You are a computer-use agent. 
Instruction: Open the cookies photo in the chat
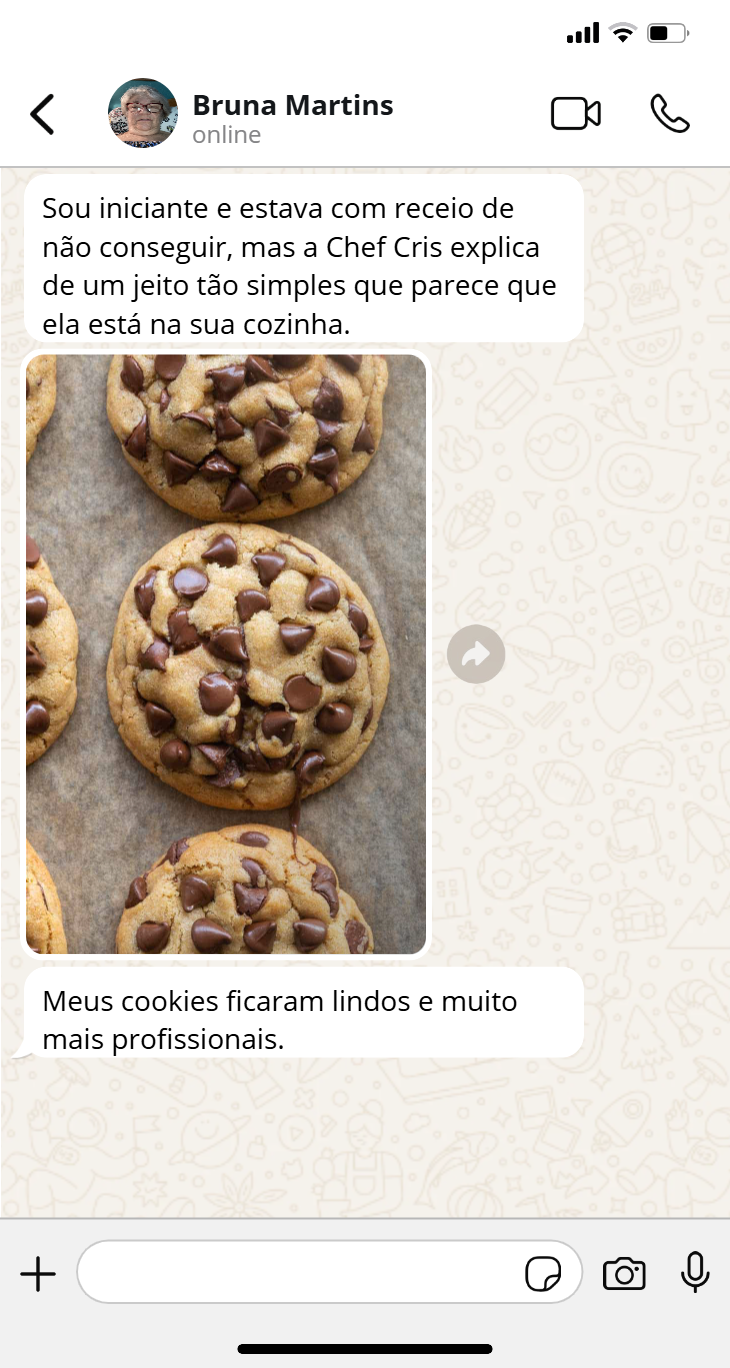coord(226,654)
